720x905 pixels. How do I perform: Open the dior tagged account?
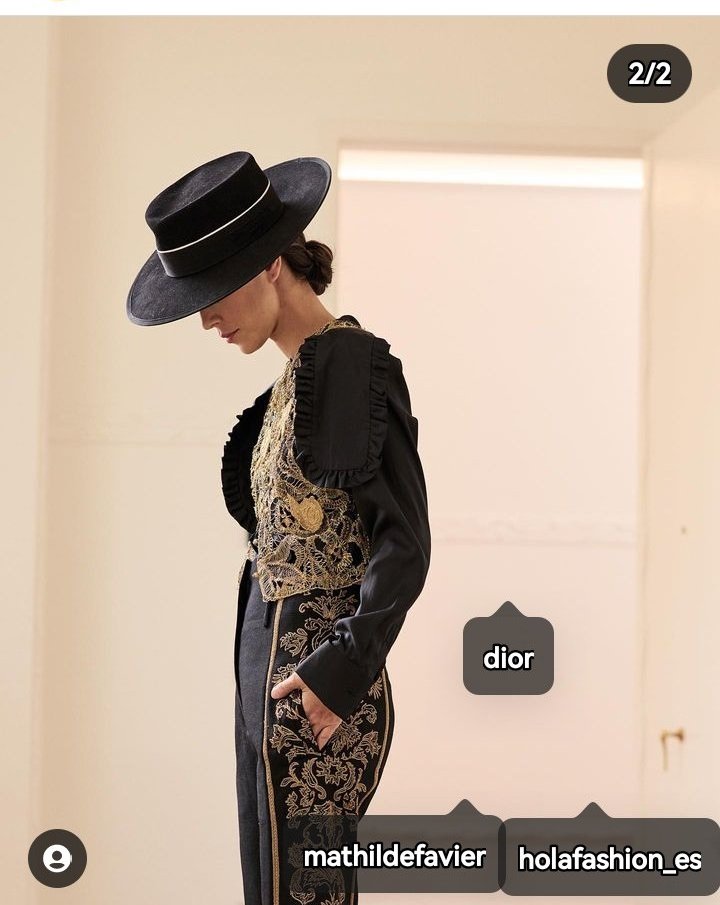508,658
